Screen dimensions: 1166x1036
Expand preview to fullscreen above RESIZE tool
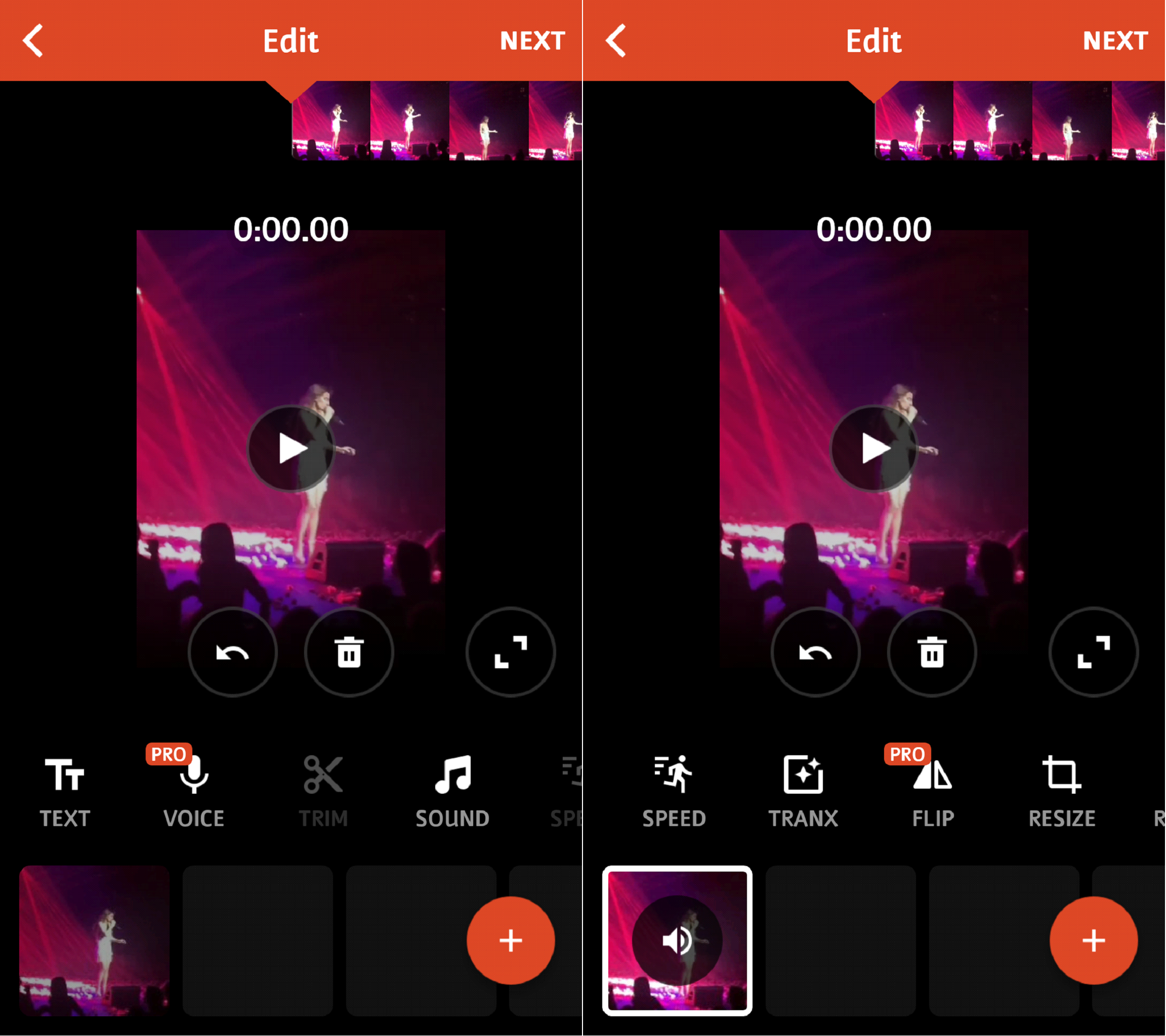1094,652
